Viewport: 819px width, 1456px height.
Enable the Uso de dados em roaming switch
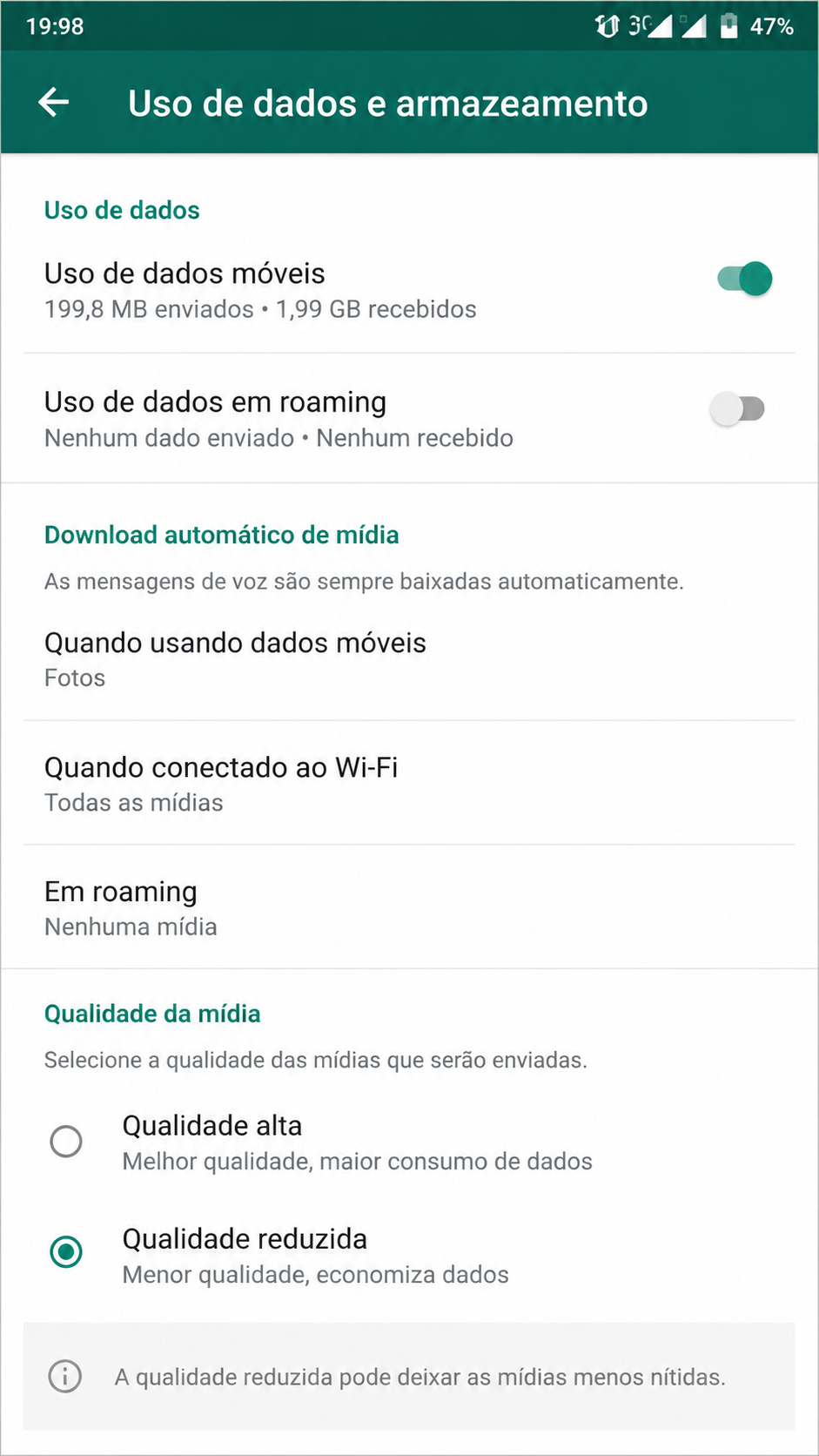(x=737, y=408)
